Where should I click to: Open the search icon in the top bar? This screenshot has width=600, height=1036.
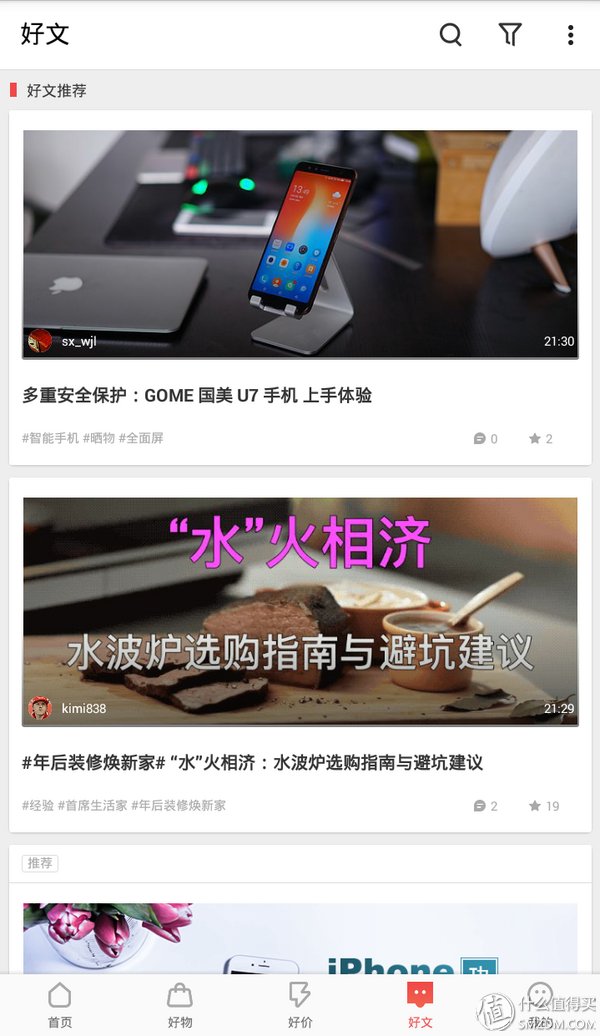pyautogui.click(x=451, y=35)
